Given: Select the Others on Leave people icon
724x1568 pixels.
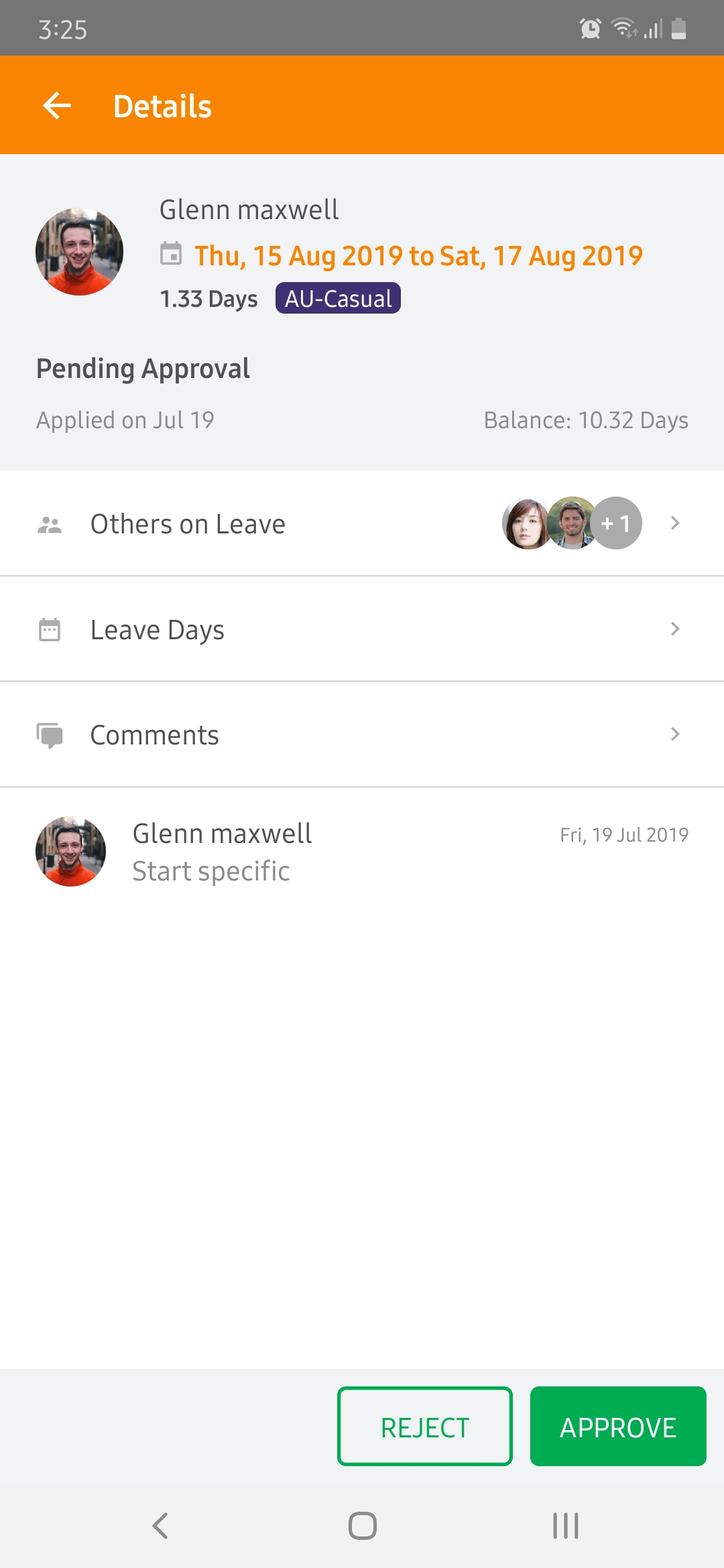Looking at the screenshot, I should coord(50,523).
